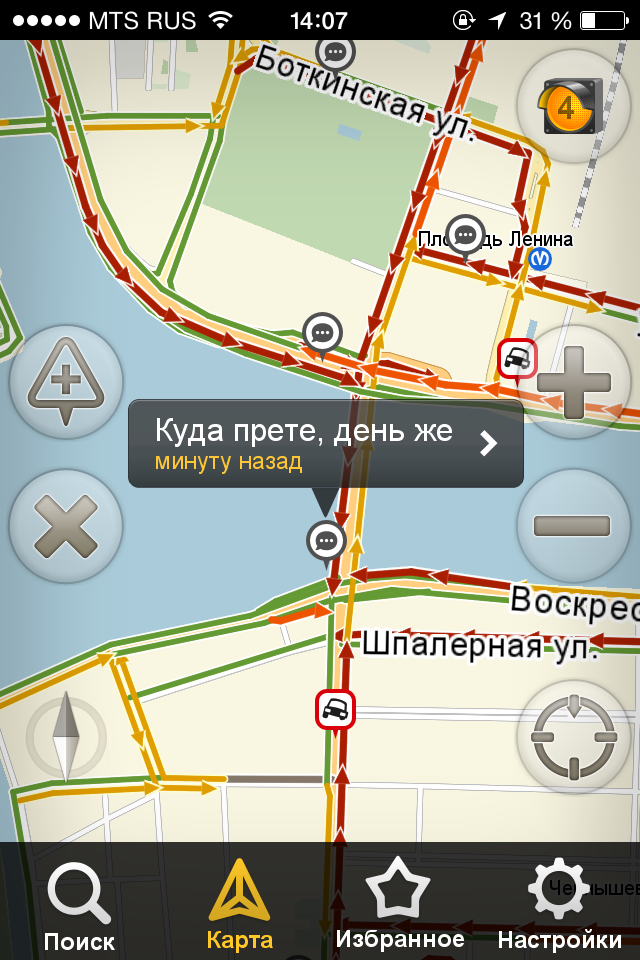
Task: Tap the chat marker near Боткинская ул.
Action: [x=336, y=50]
